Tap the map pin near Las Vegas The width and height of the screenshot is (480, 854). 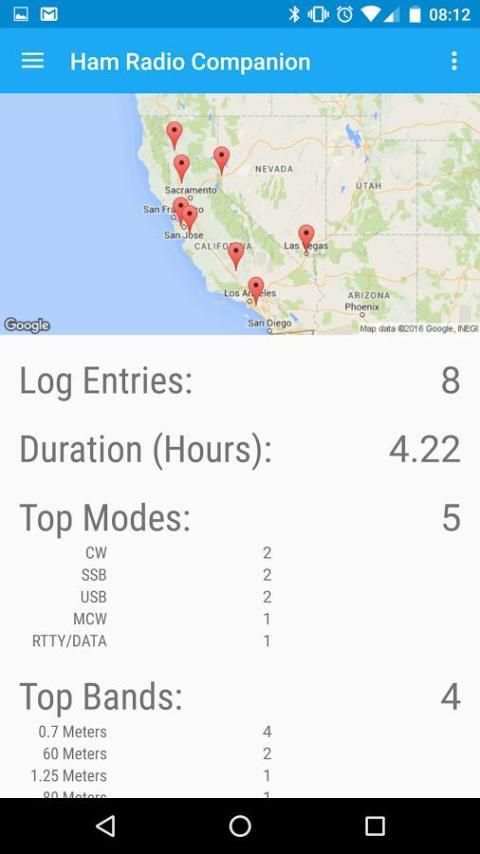pos(306,238)
